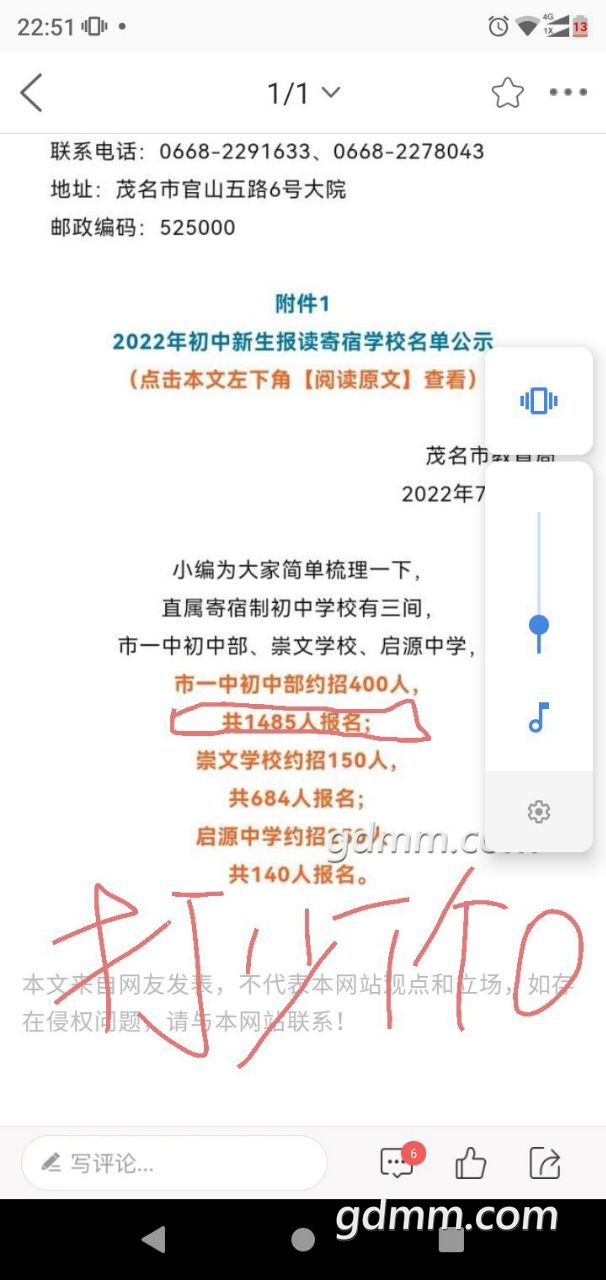Tap the system home button
The width and height of the screenshot is (606, 1280).
[x=303, y=1241]
